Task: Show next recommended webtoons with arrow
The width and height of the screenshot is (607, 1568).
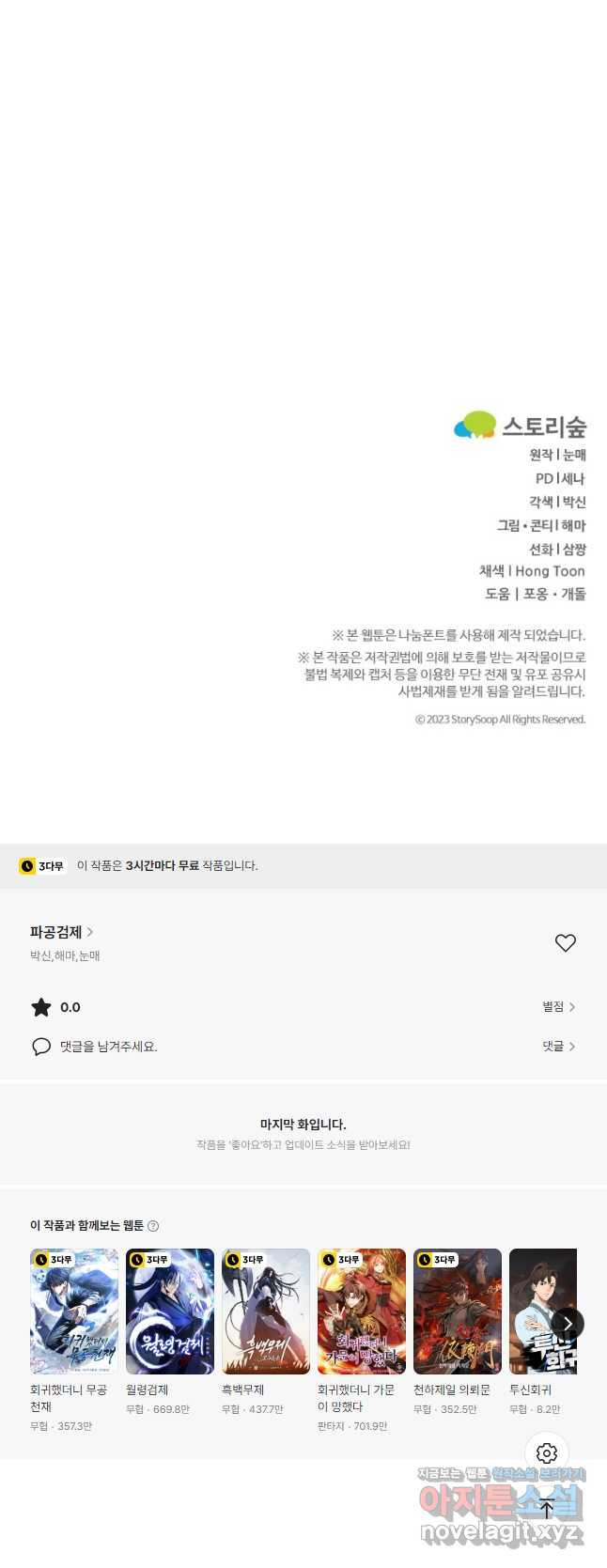Action: (567, 1324)
